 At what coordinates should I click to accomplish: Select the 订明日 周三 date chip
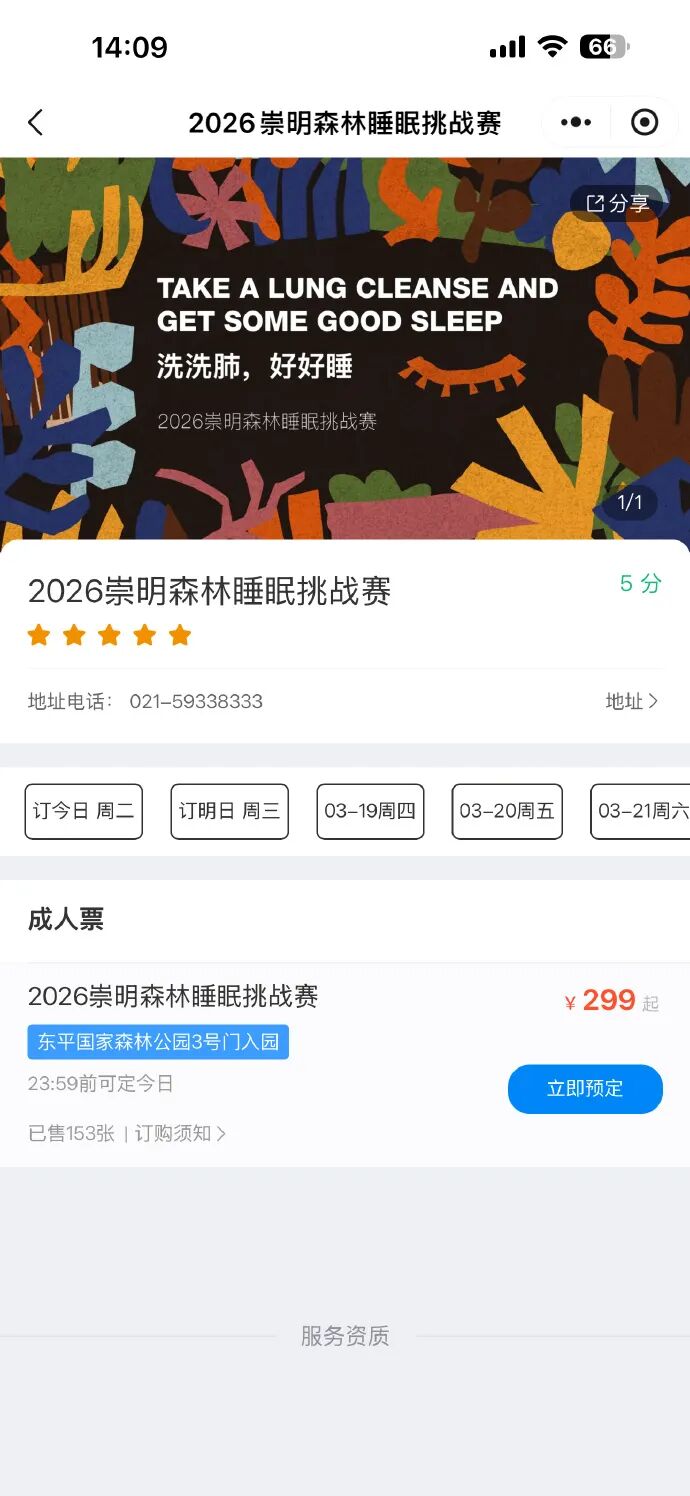tap(229, 811)
